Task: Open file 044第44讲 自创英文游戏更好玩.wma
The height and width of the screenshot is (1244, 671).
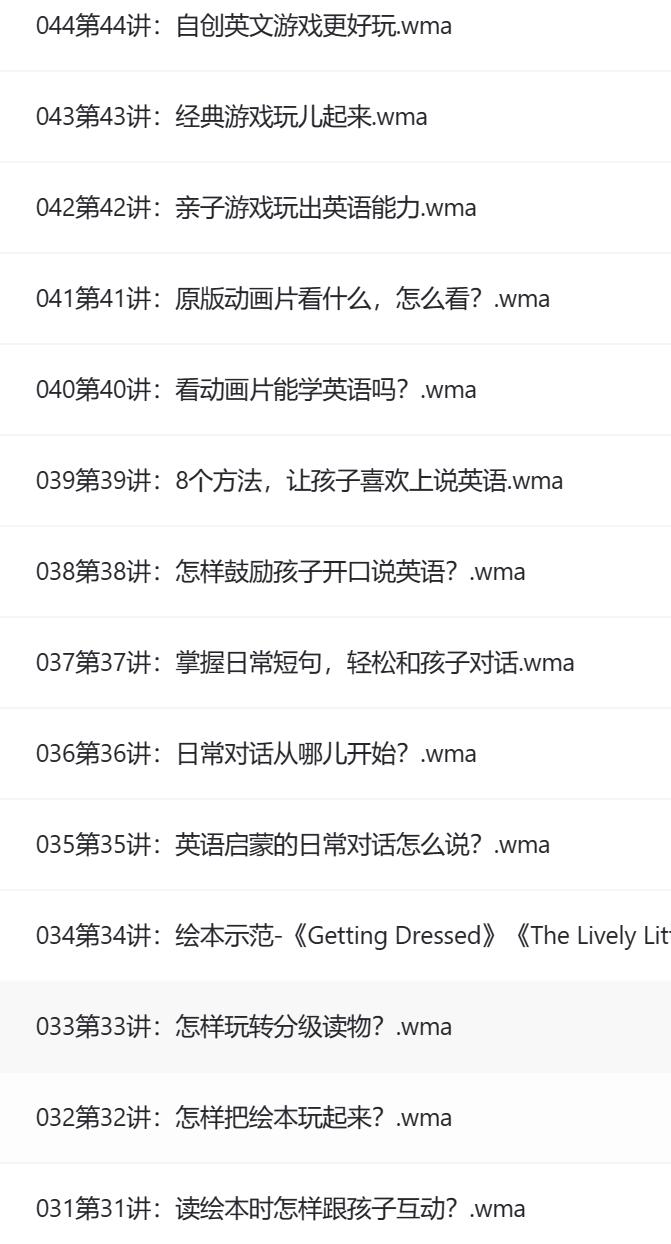Action: click(x=244, y=26)
